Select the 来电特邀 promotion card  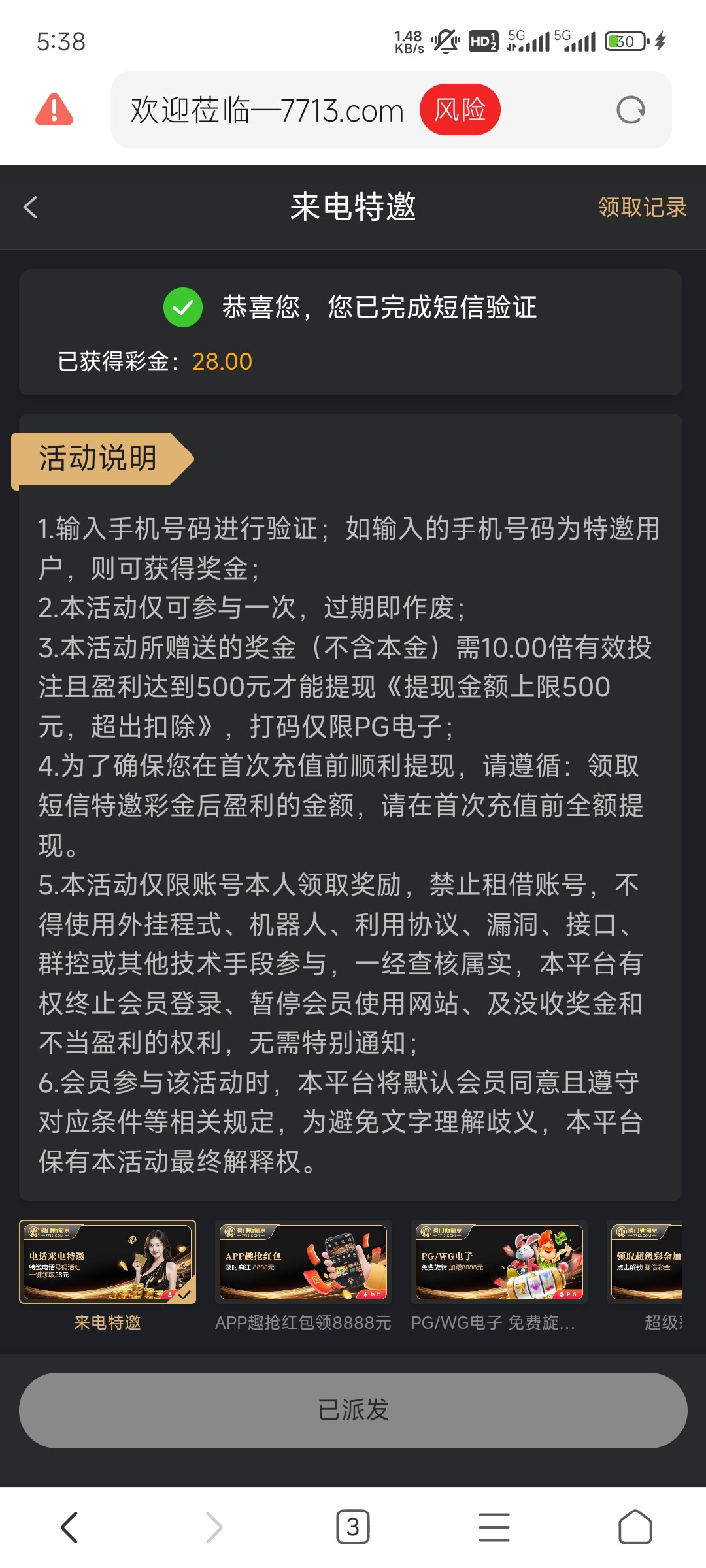108,1275
